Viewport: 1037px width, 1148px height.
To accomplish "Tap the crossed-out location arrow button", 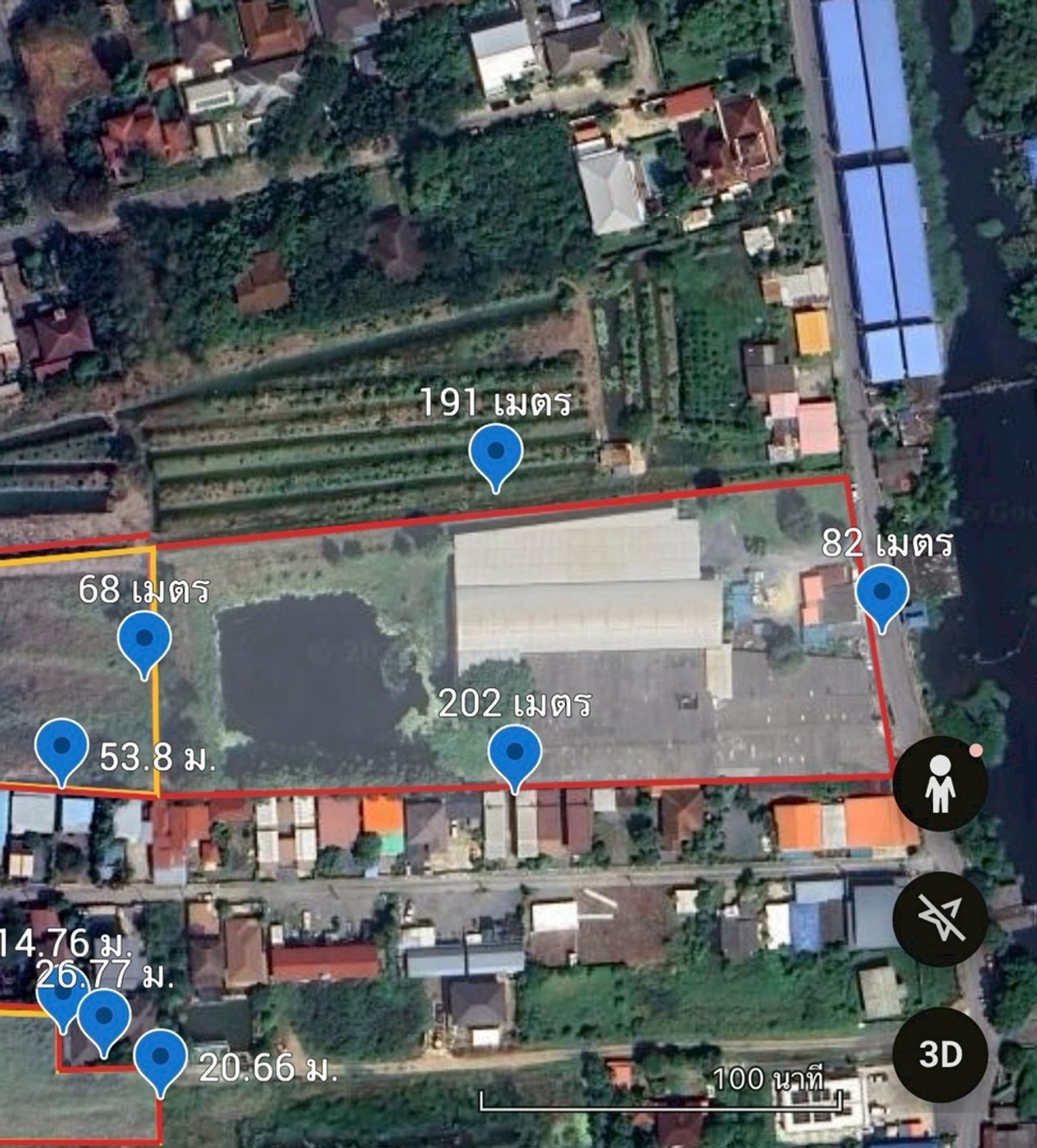I will (939, 918).
